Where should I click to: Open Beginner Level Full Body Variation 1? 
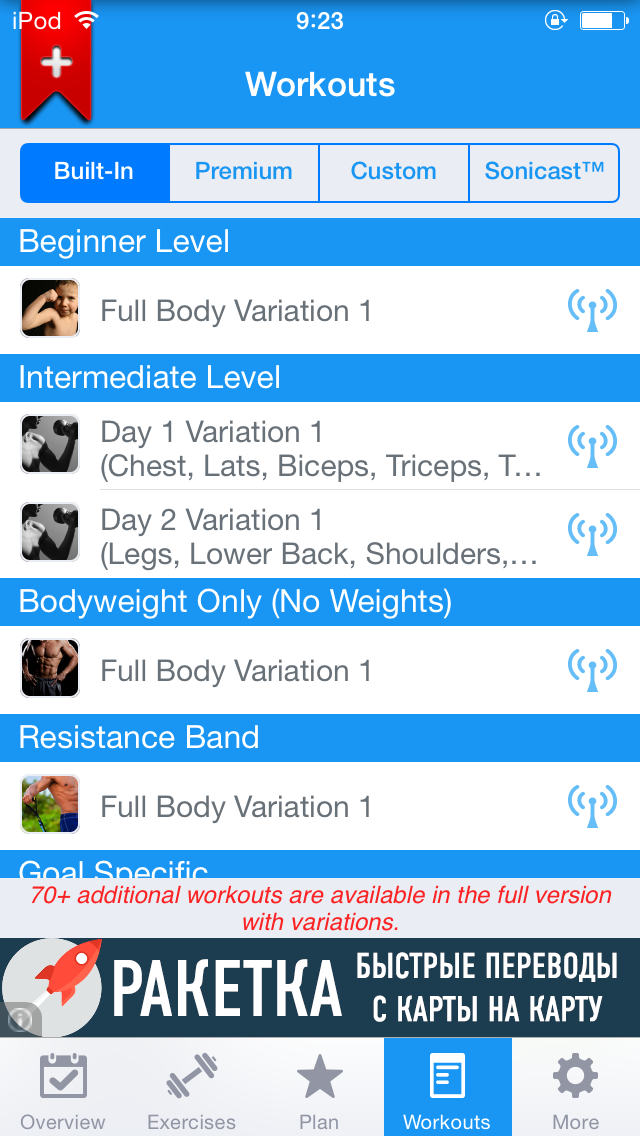236,311
